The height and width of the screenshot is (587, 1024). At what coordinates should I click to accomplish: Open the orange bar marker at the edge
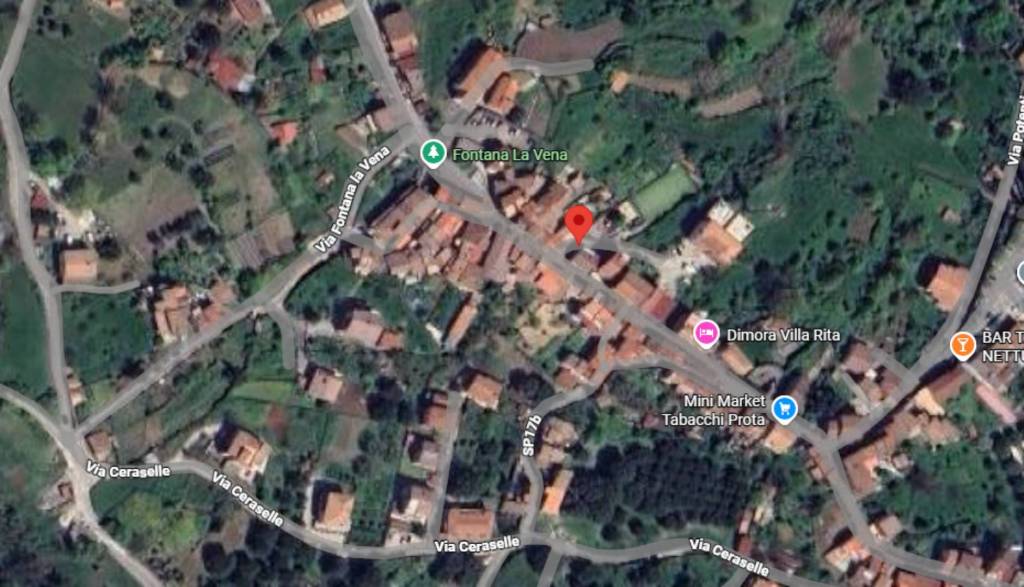point(962,345)
